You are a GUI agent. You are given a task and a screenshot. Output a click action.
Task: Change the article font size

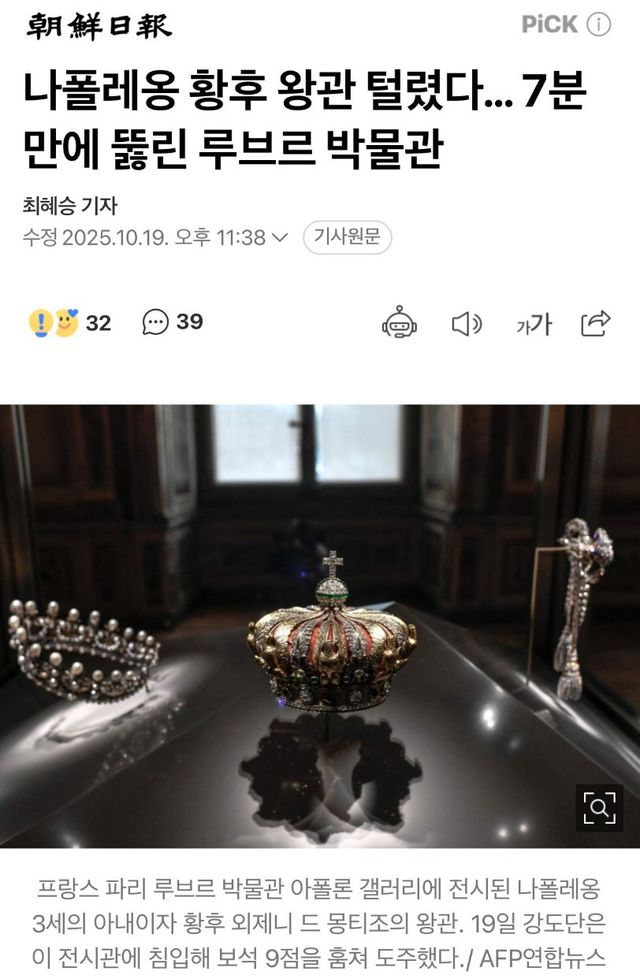tap(534, 323)
